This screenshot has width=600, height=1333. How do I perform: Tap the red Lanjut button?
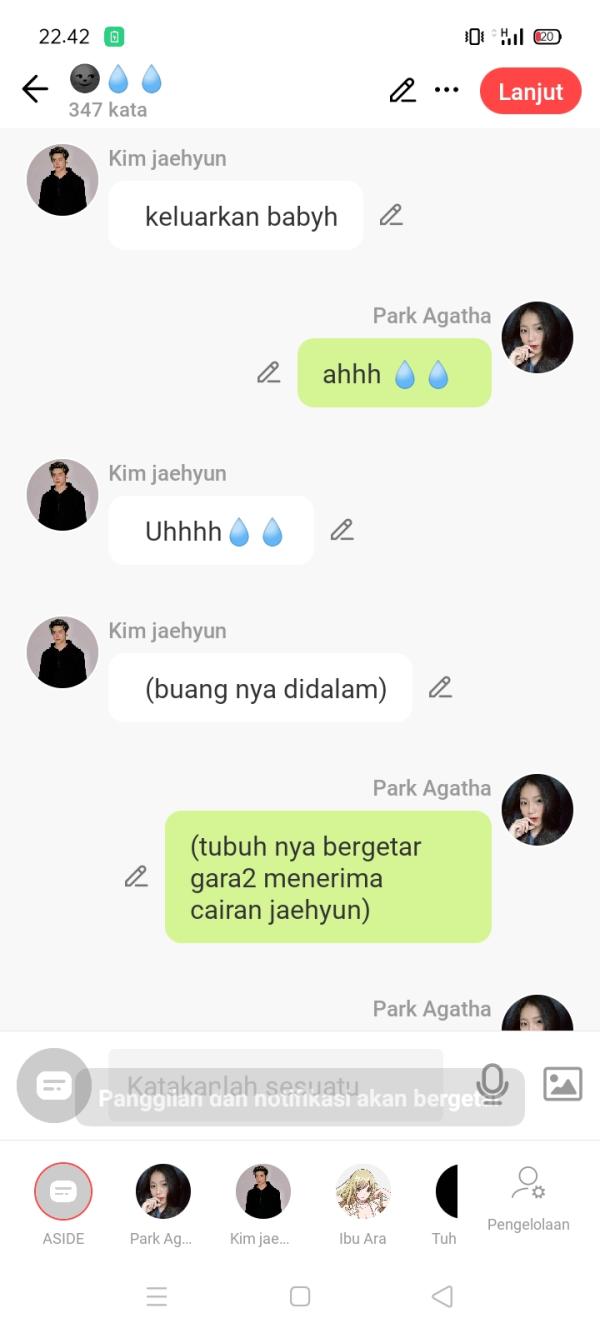[x=530, y=92]
